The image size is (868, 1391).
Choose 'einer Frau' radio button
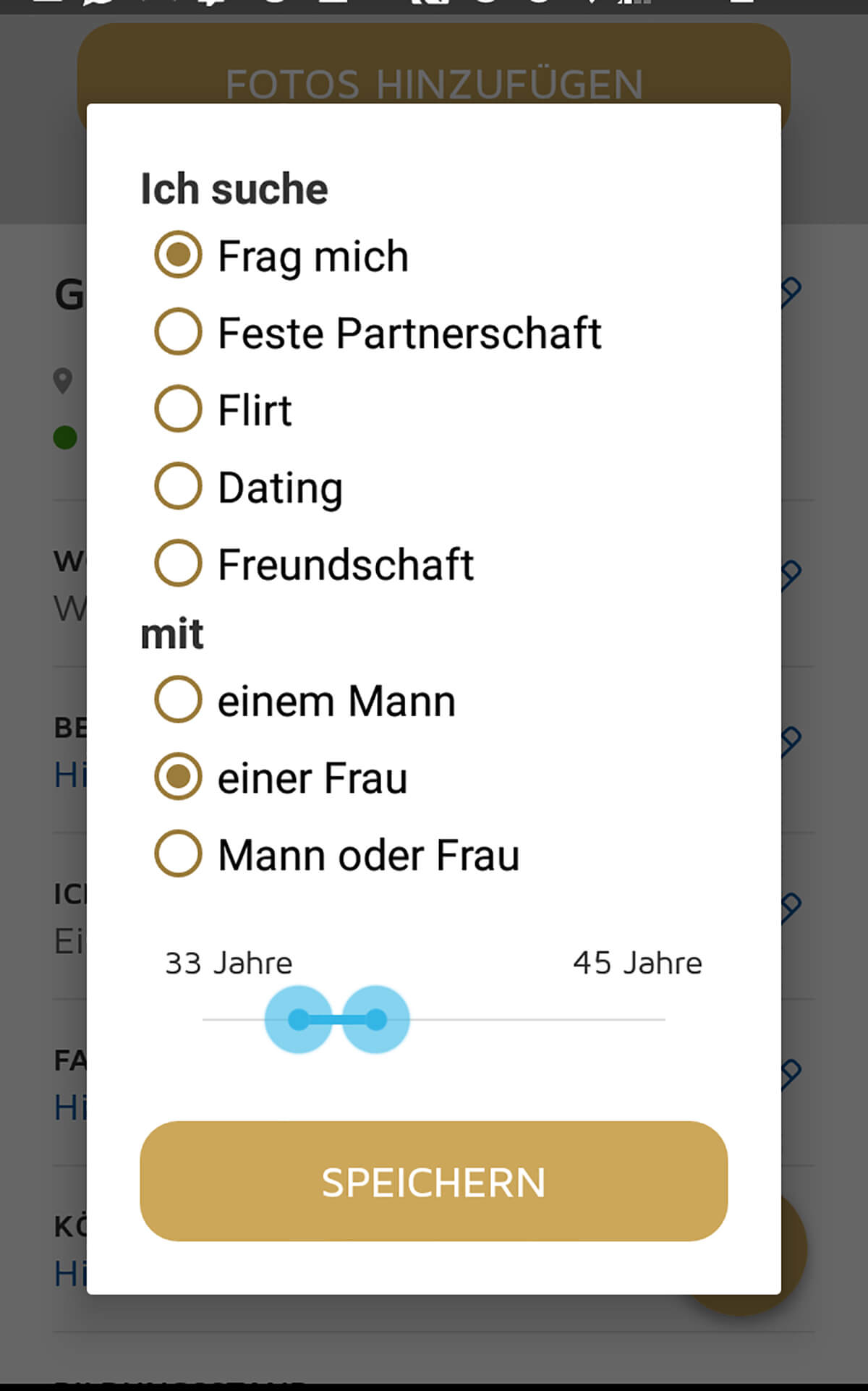178,777
